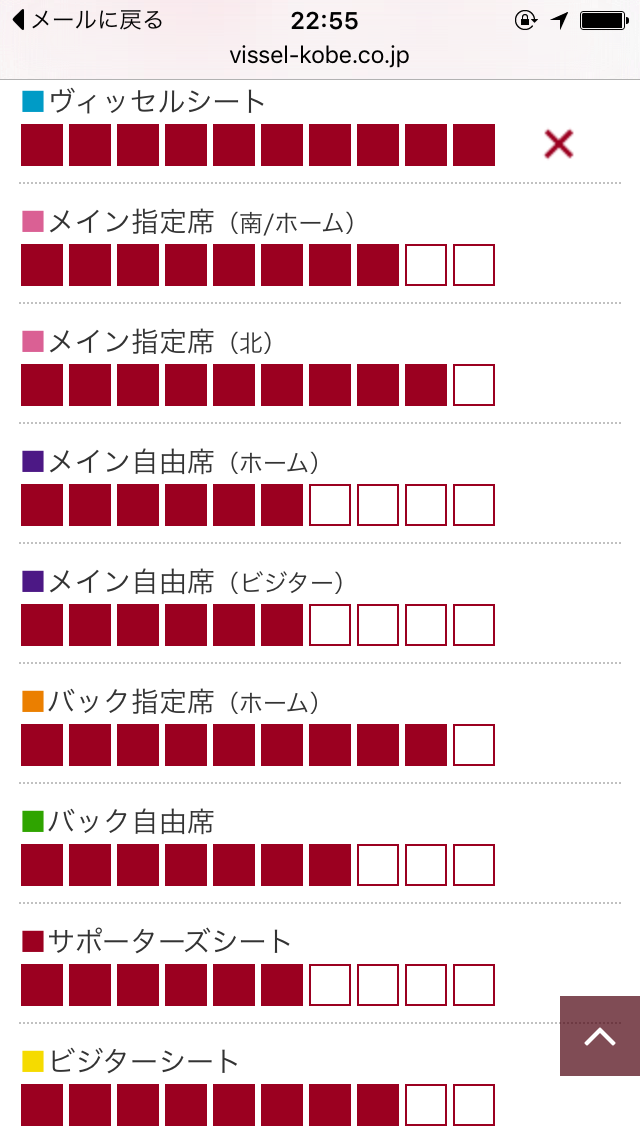This screenshot has width=640, height=1136.
Task: Tap the scroll-to-top arrow button
Action: click(x=599, y=1035)
